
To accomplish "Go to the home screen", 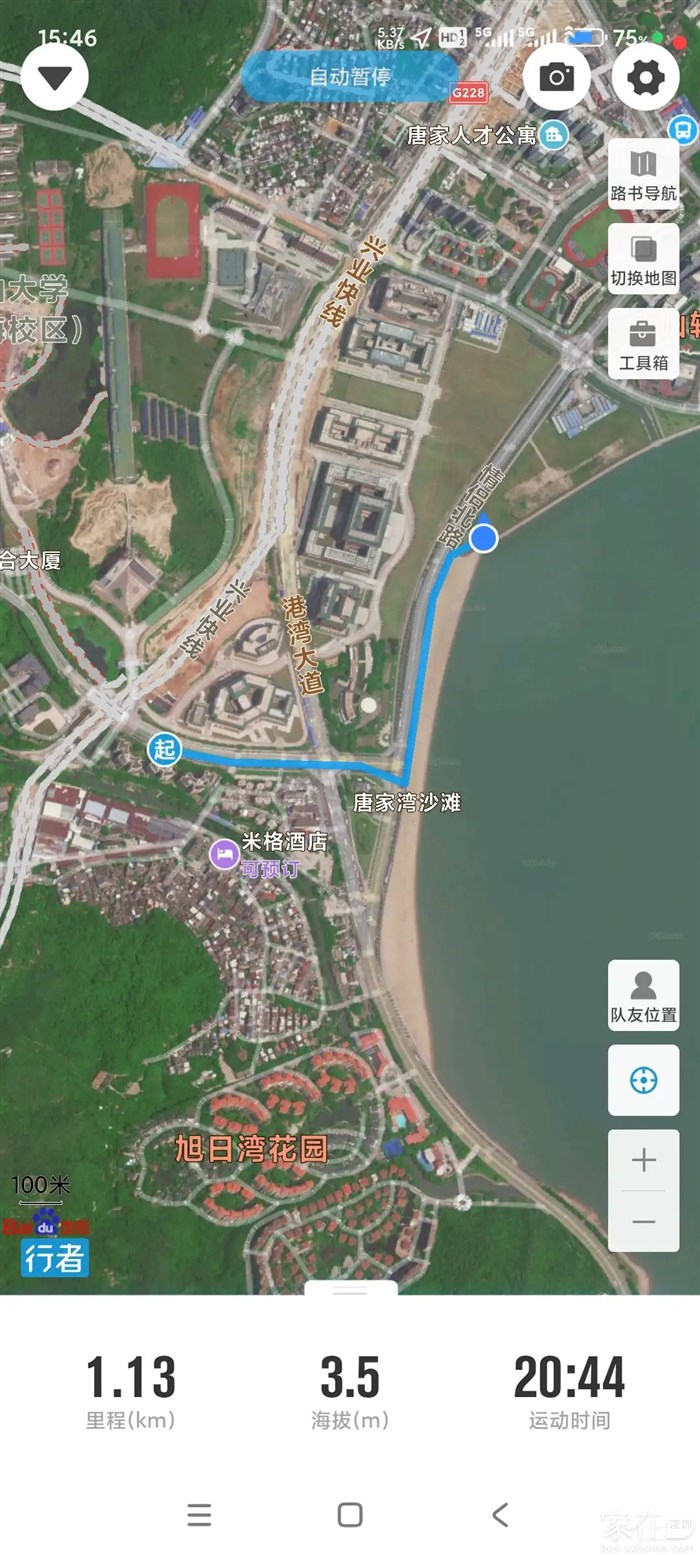I will (350, 1514).
